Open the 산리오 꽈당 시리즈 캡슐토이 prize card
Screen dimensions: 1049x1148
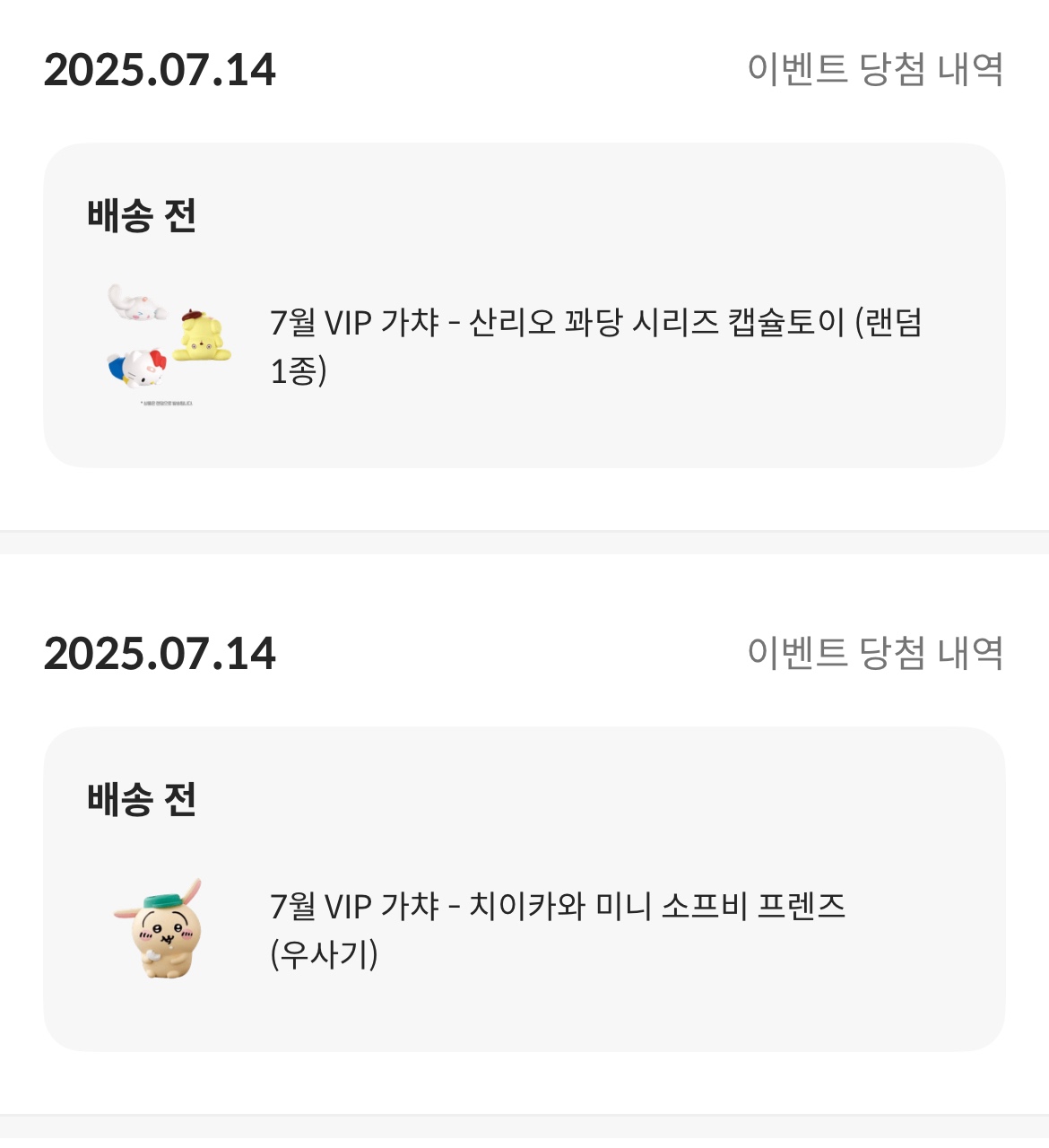coord(524,305)
